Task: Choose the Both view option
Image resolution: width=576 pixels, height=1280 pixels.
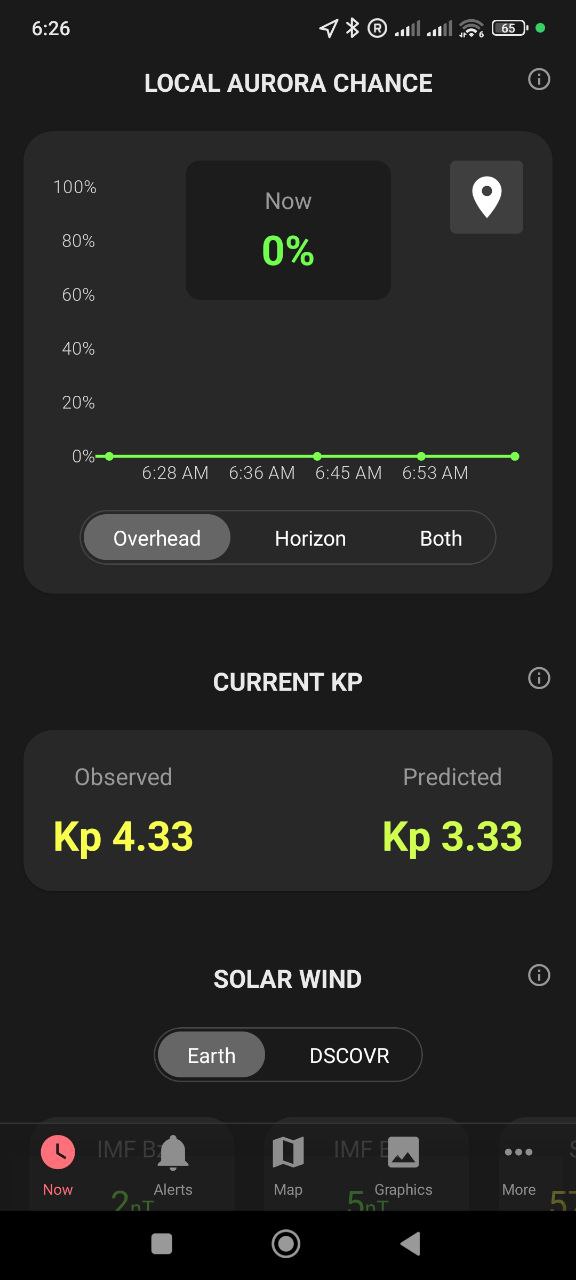Action: click(441, 538)
